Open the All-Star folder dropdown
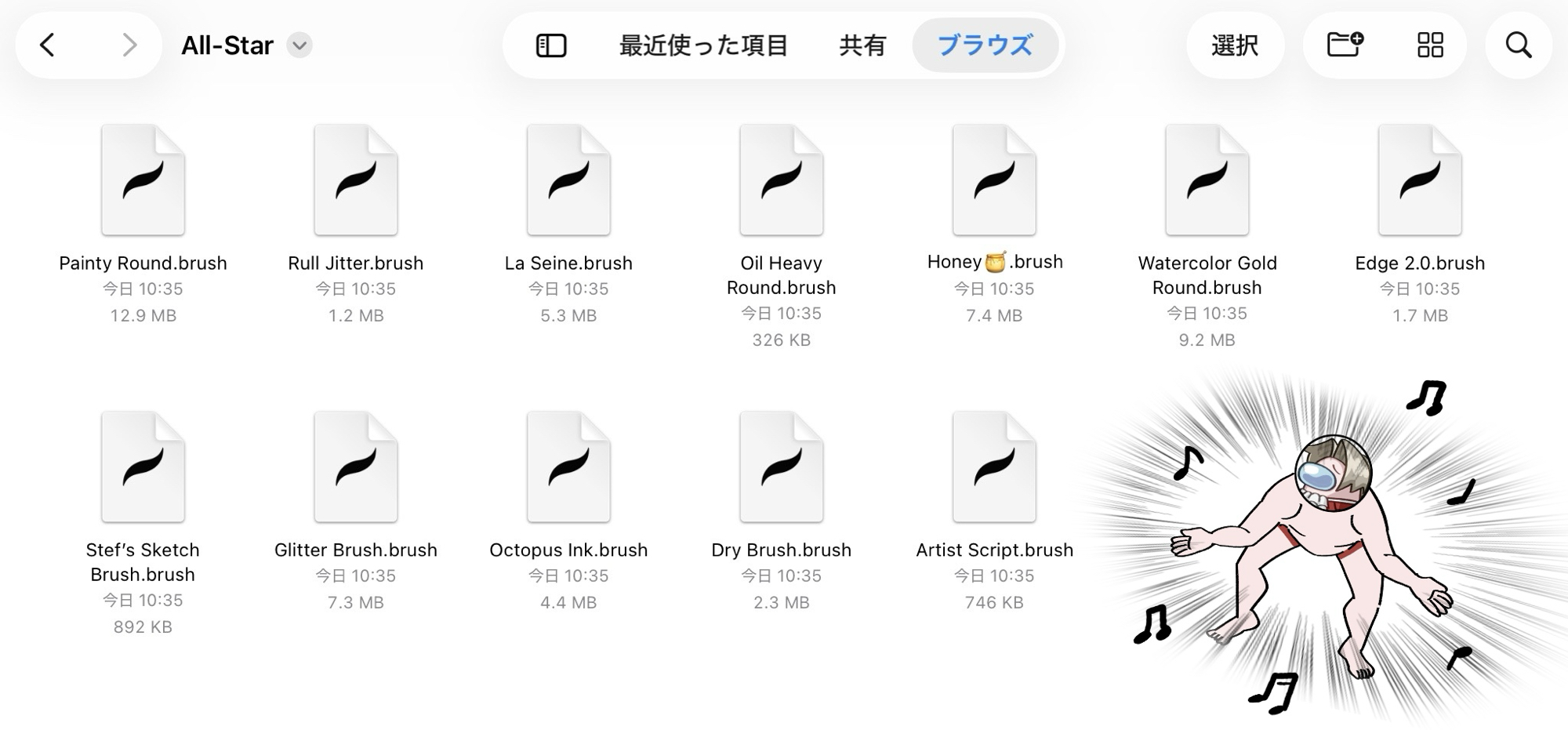 pos(299,45)
